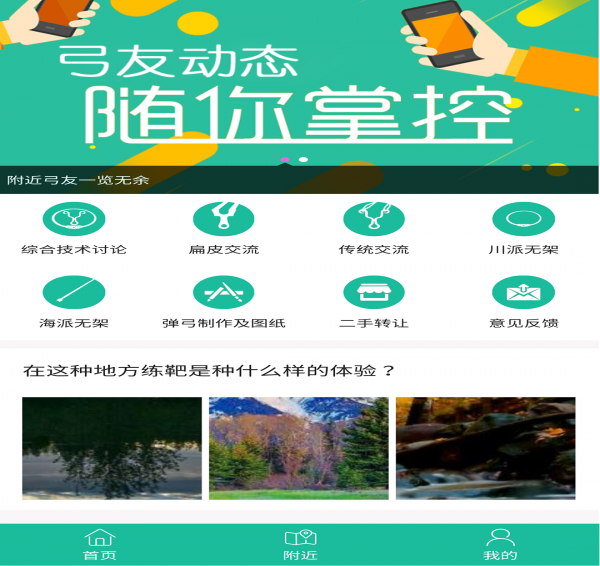Open 川派无架 section
This screenshot has width=600, height=566.
[x=523, y=228]
